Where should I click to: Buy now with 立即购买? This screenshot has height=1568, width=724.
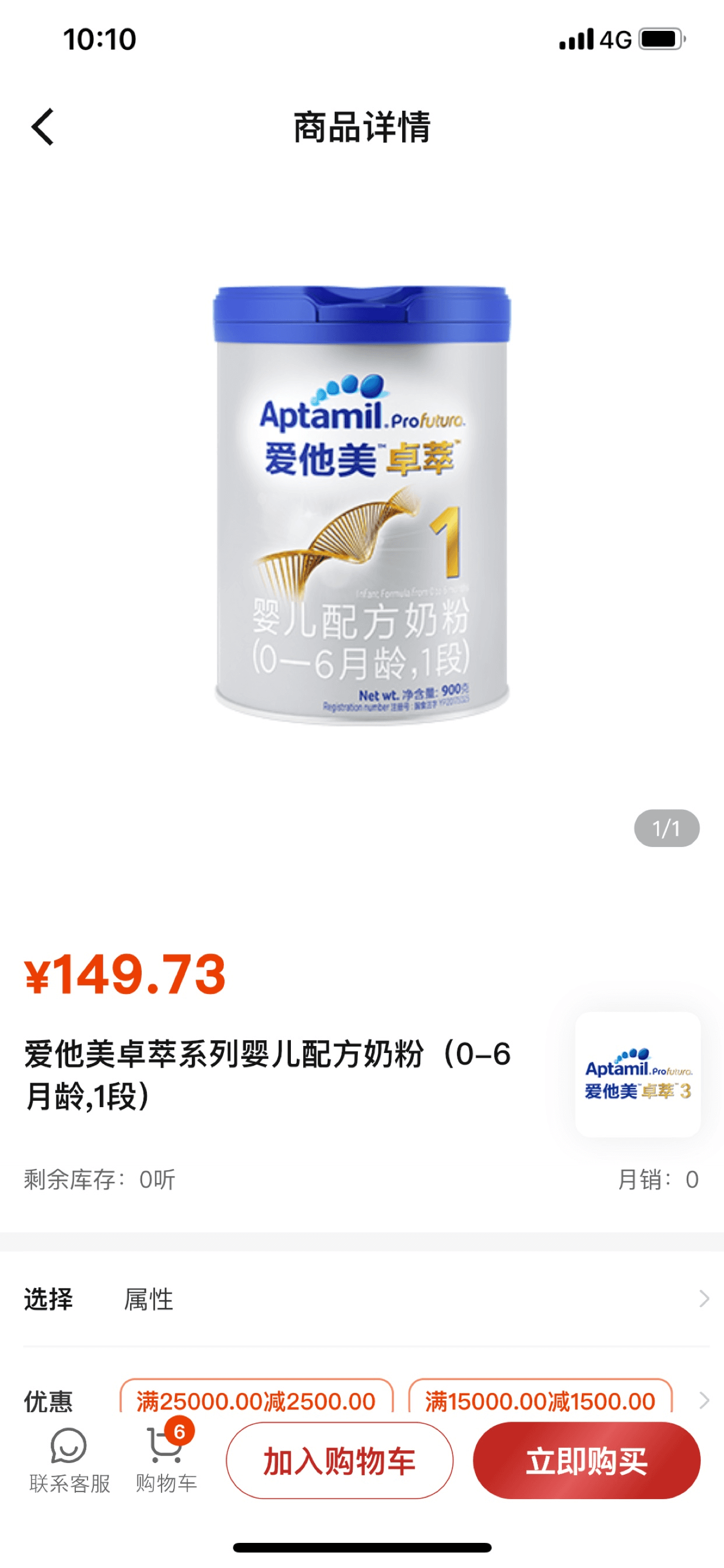(x=586, y=1461)
